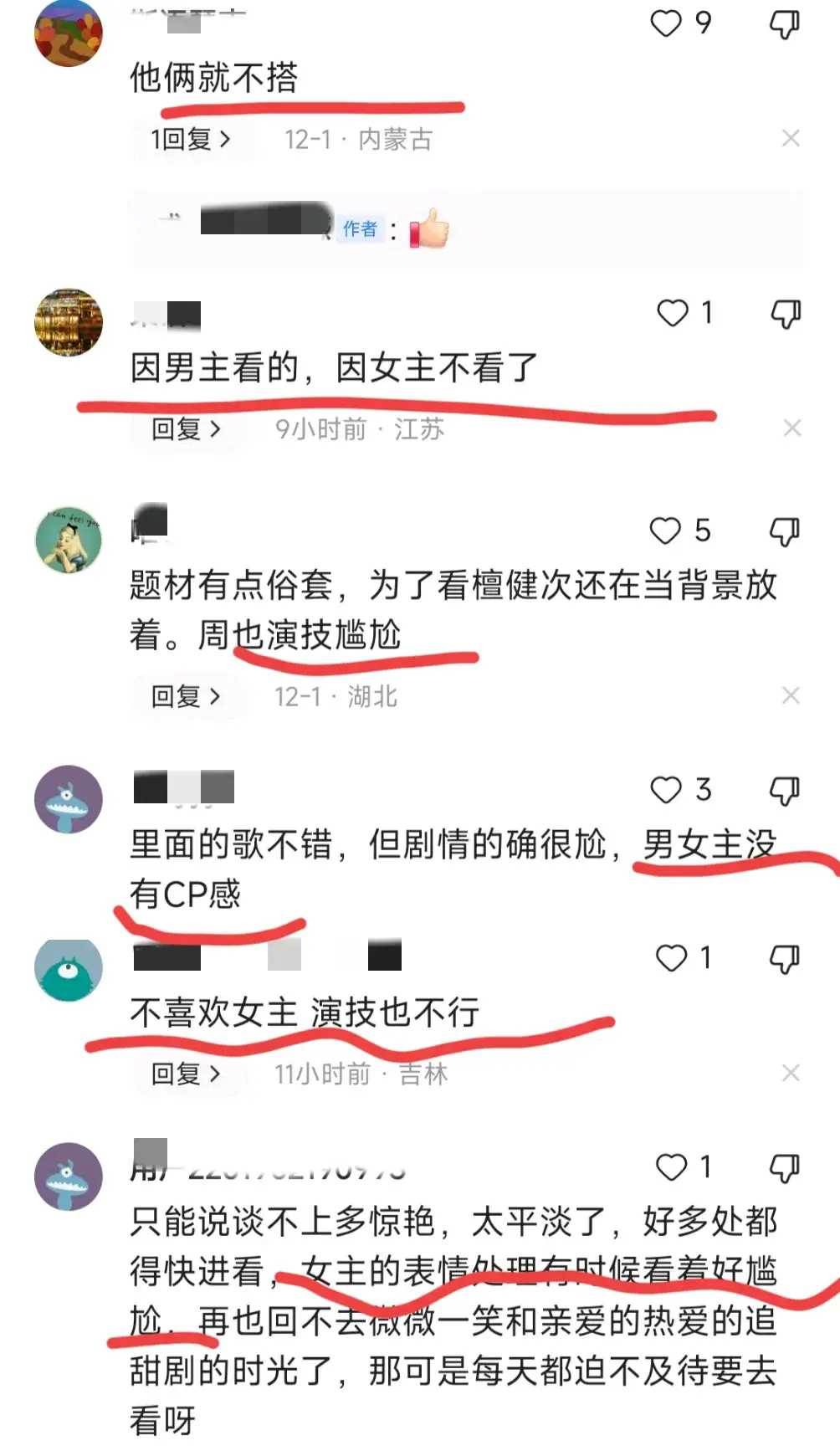Like the comment about 题材有点俗套
The image size is (840, 1456).
[666, 531]
